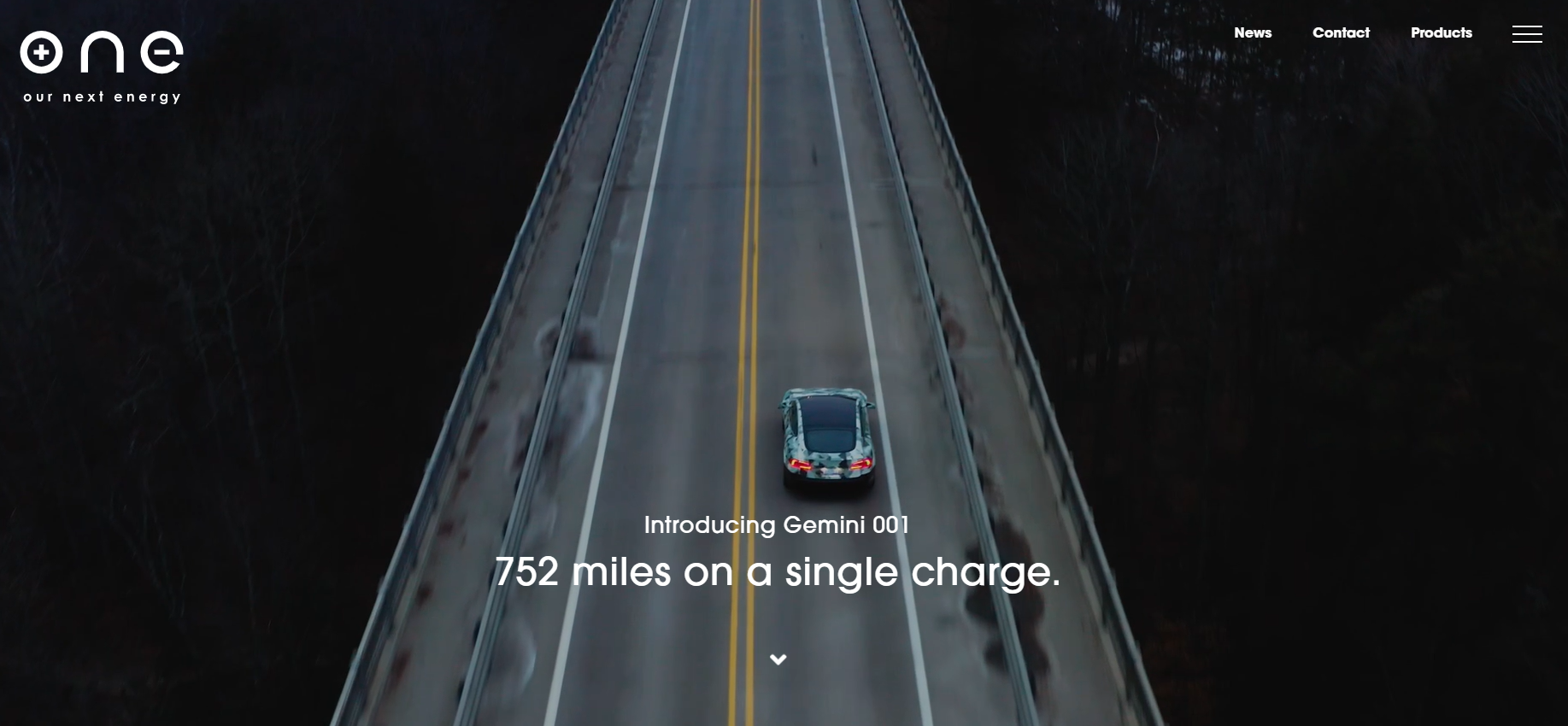1568x726 pixels.
Task: Tap the down chevron below the headline
Action: coord(778,659)
